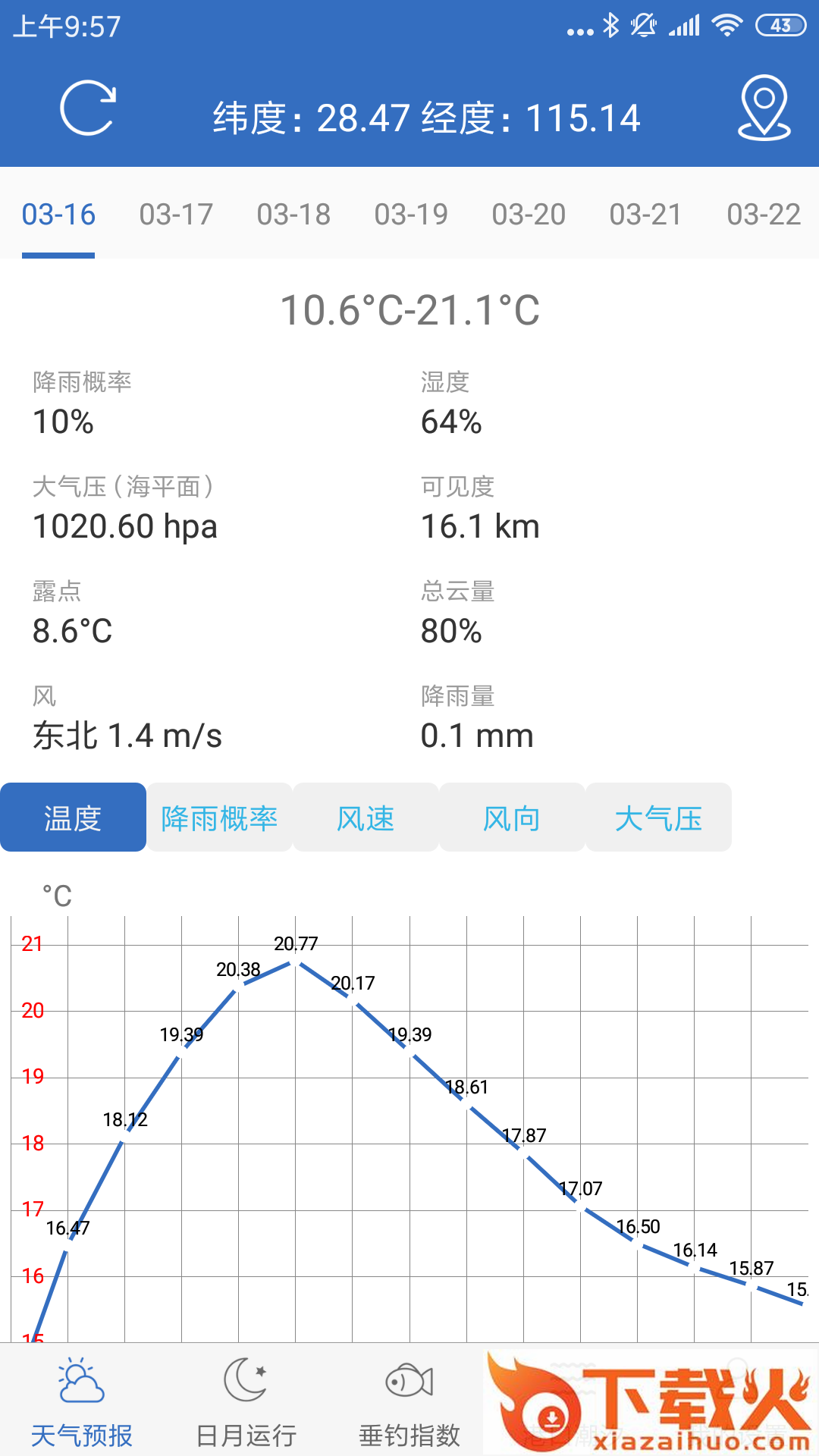Switch to the 03-20 date tab
The image size is (819, 1456).
click(x=529, y=215)
